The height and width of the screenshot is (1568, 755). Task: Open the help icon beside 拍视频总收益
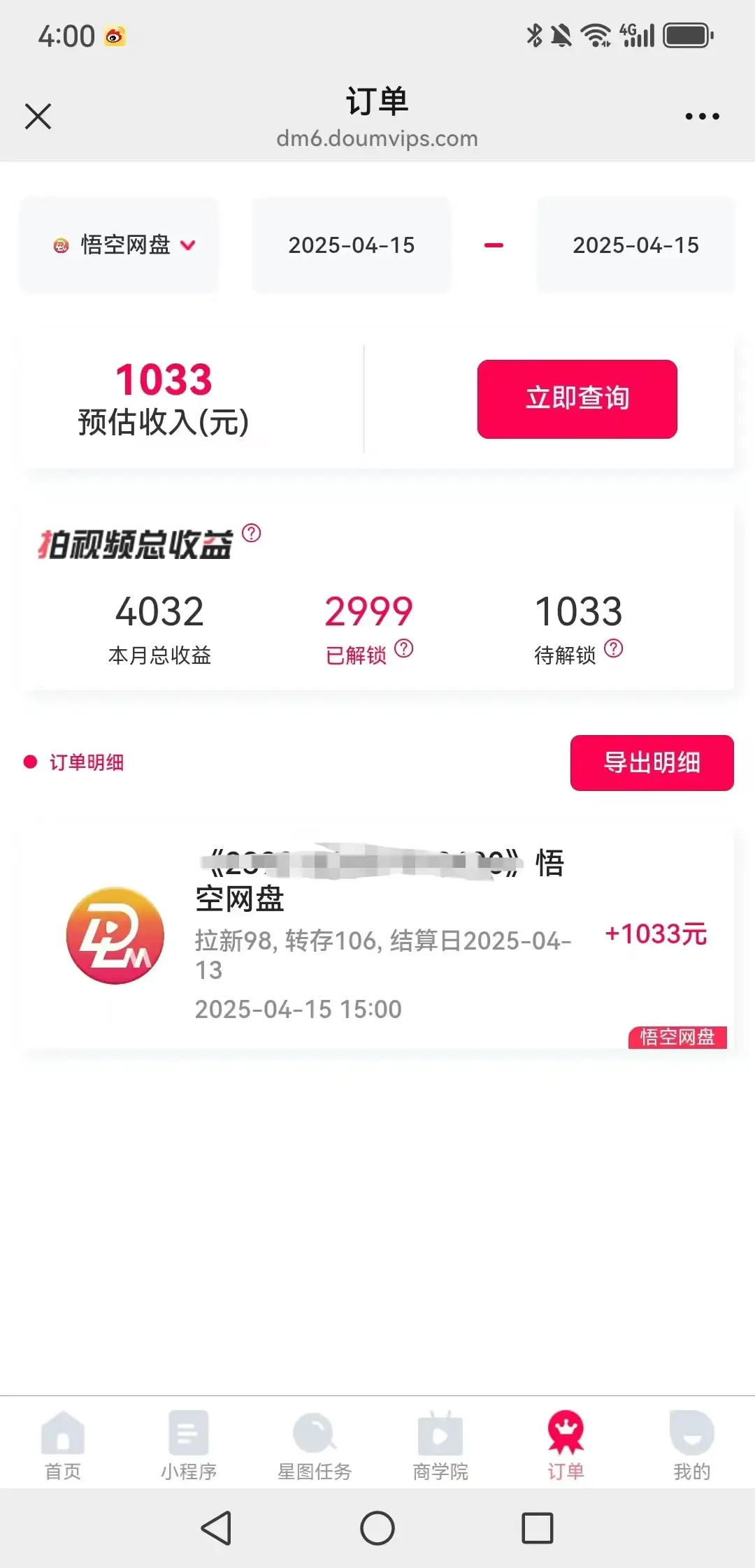[x=252, y=533]
